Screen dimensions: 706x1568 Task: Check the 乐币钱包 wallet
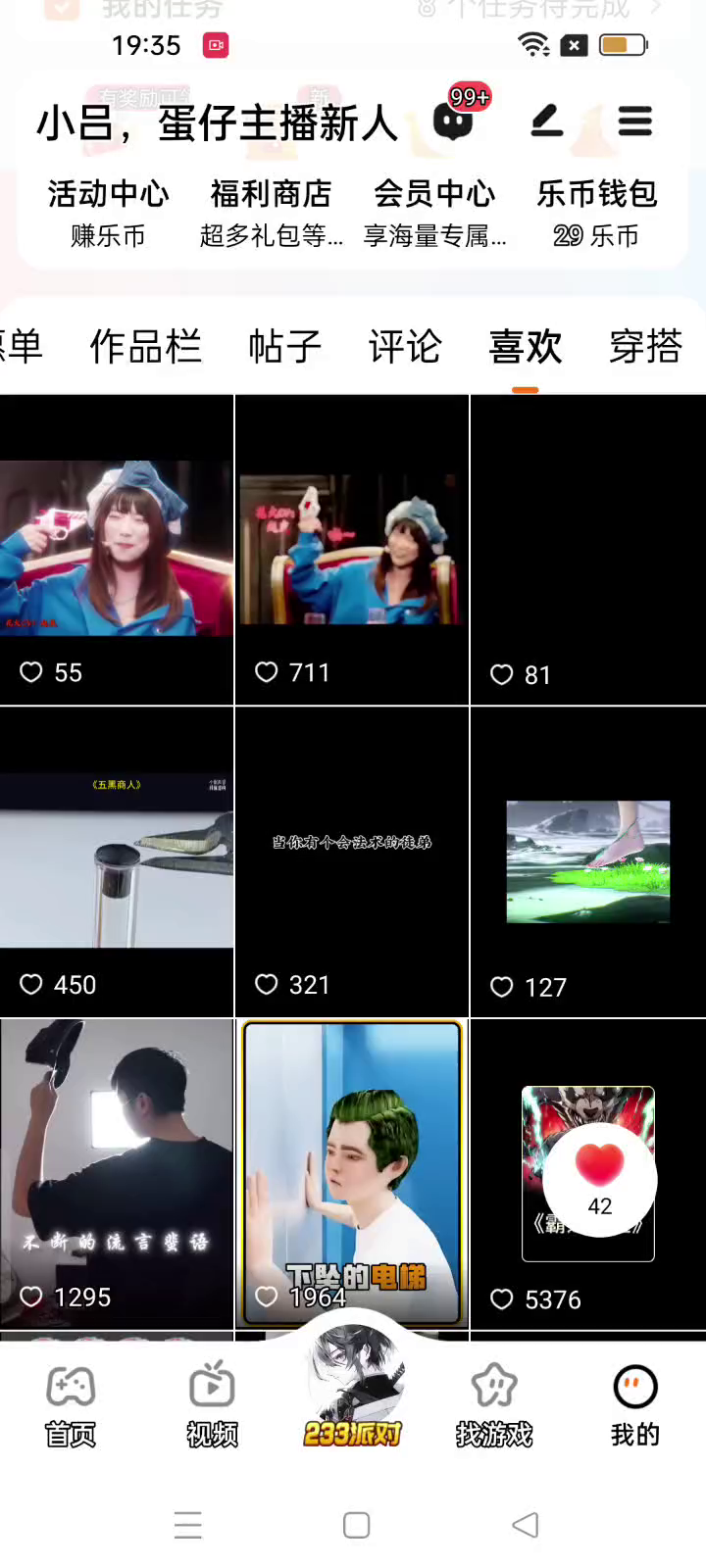click(x=596, y=213)
